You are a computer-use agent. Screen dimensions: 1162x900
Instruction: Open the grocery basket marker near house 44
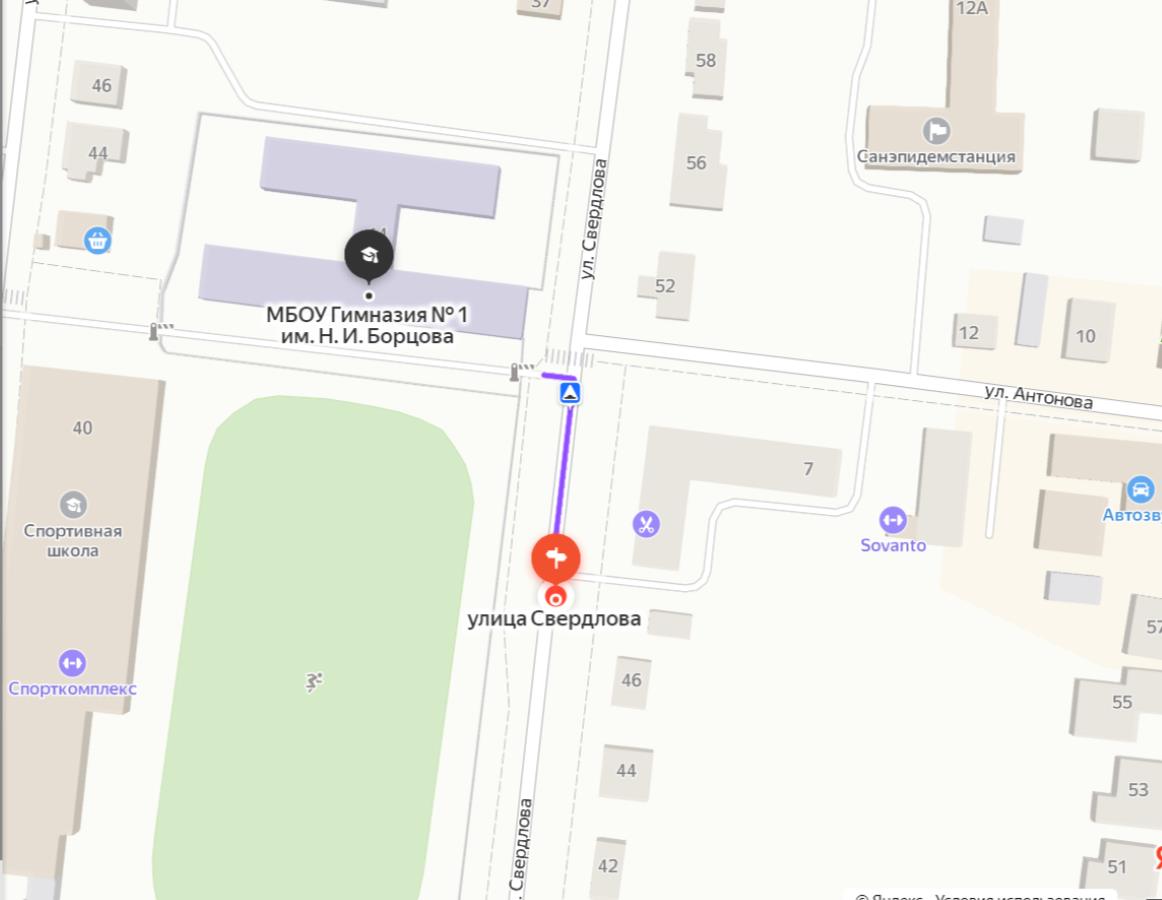point(97,240)
